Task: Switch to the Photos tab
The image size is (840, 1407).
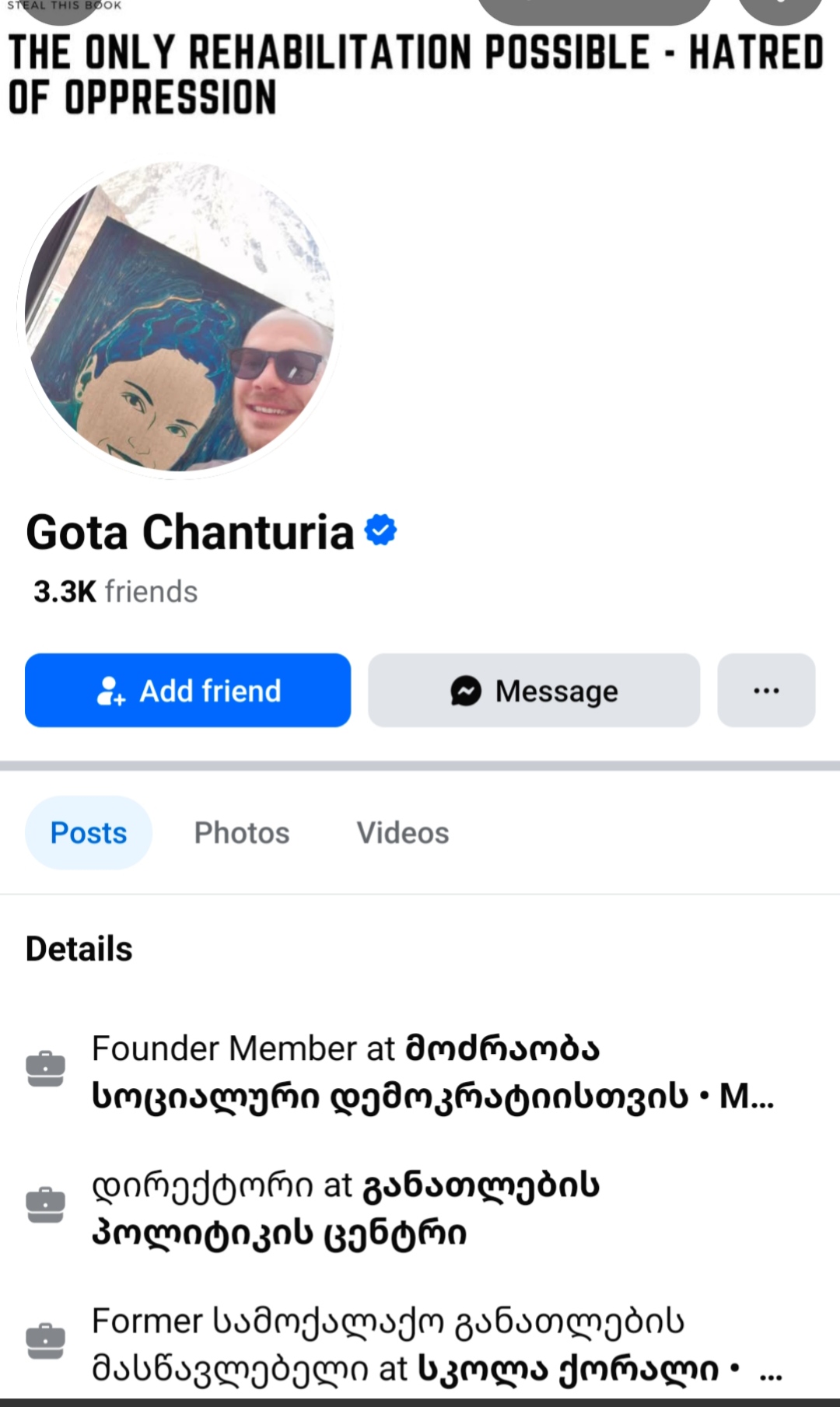Action: [x=242, y=833]
